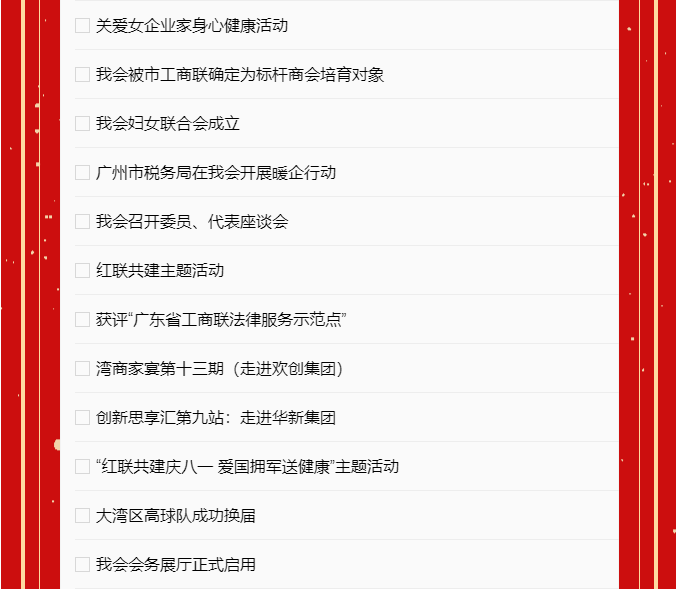Mark the 我会召开委员、代表座谈会 checkbox
The image size is (676, 589).
(83, 222)
